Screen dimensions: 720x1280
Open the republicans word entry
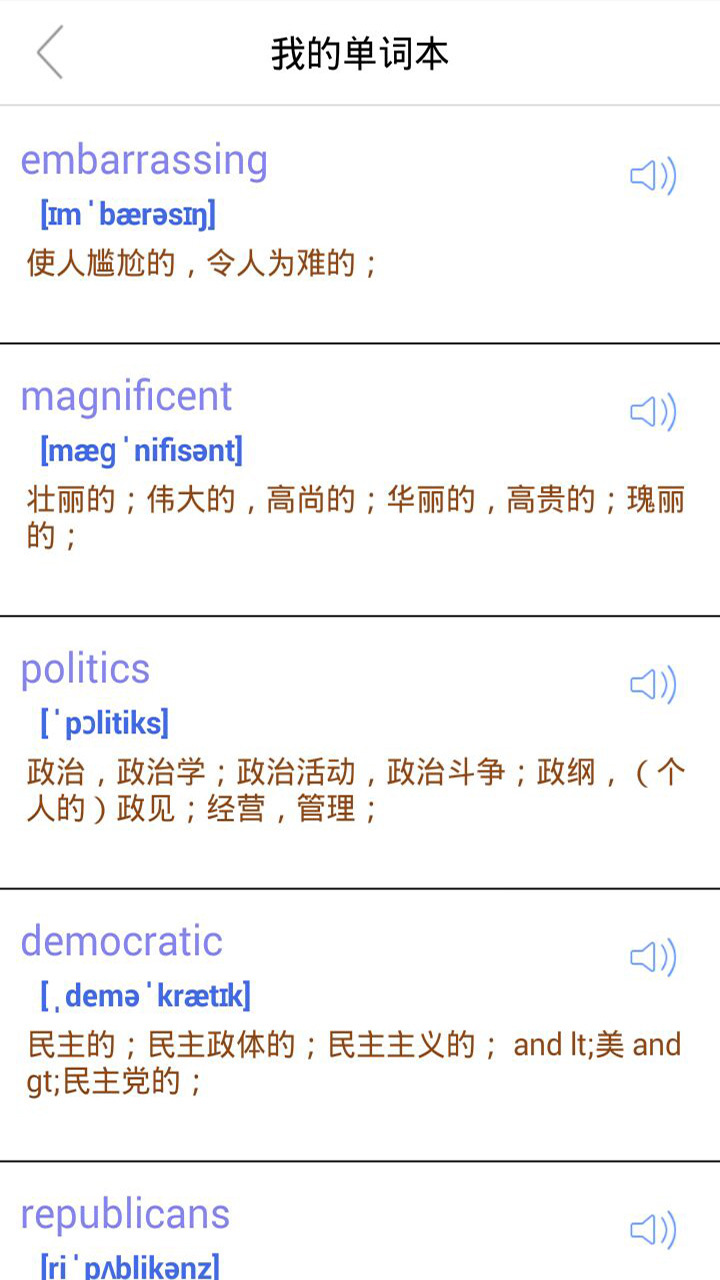point(360,1221)
